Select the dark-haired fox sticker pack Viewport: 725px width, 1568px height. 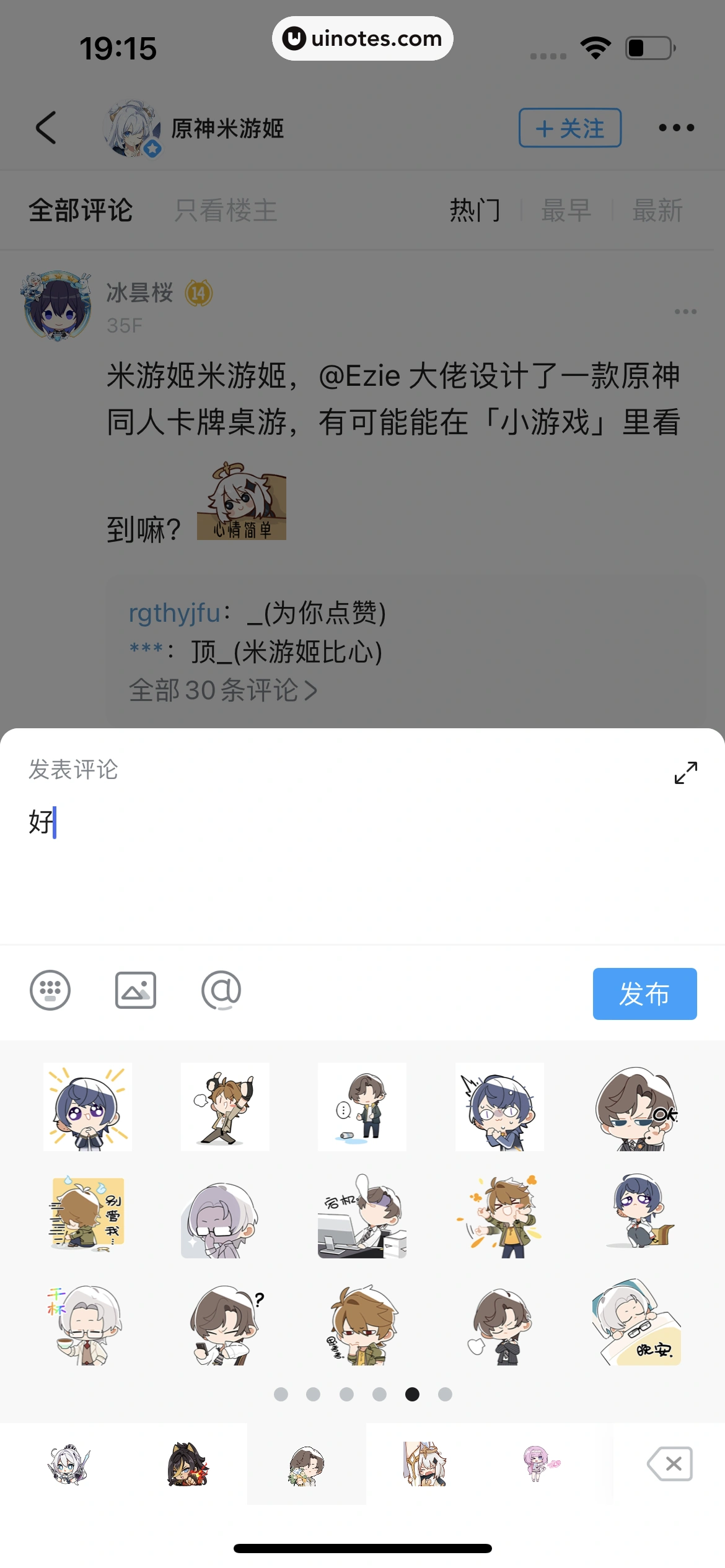click(x=188, y=1464)
